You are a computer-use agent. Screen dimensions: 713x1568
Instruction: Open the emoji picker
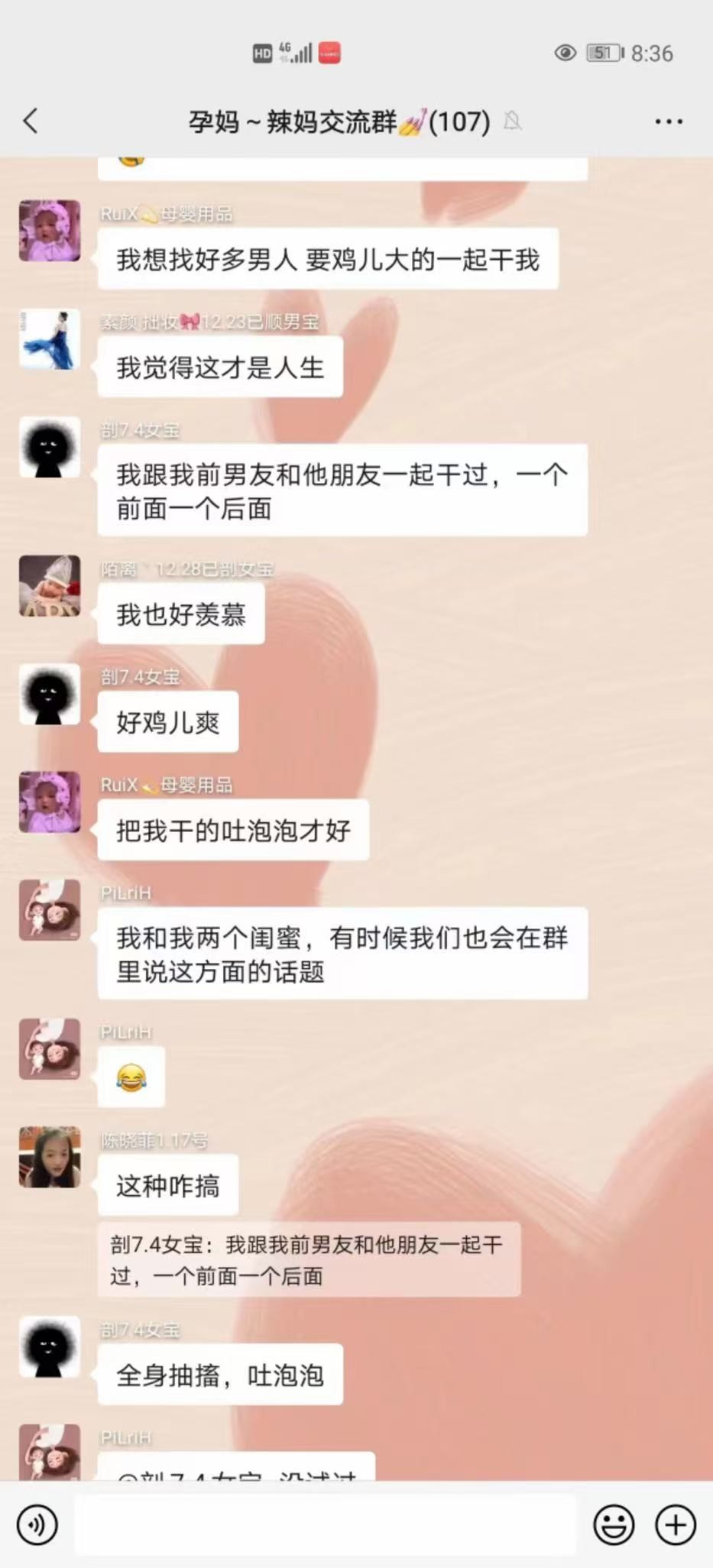click(614, 1525)
